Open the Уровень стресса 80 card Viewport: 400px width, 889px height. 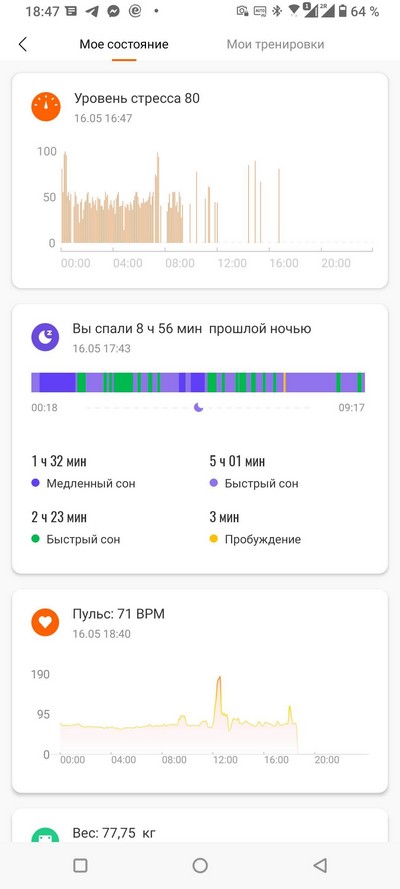200,180
